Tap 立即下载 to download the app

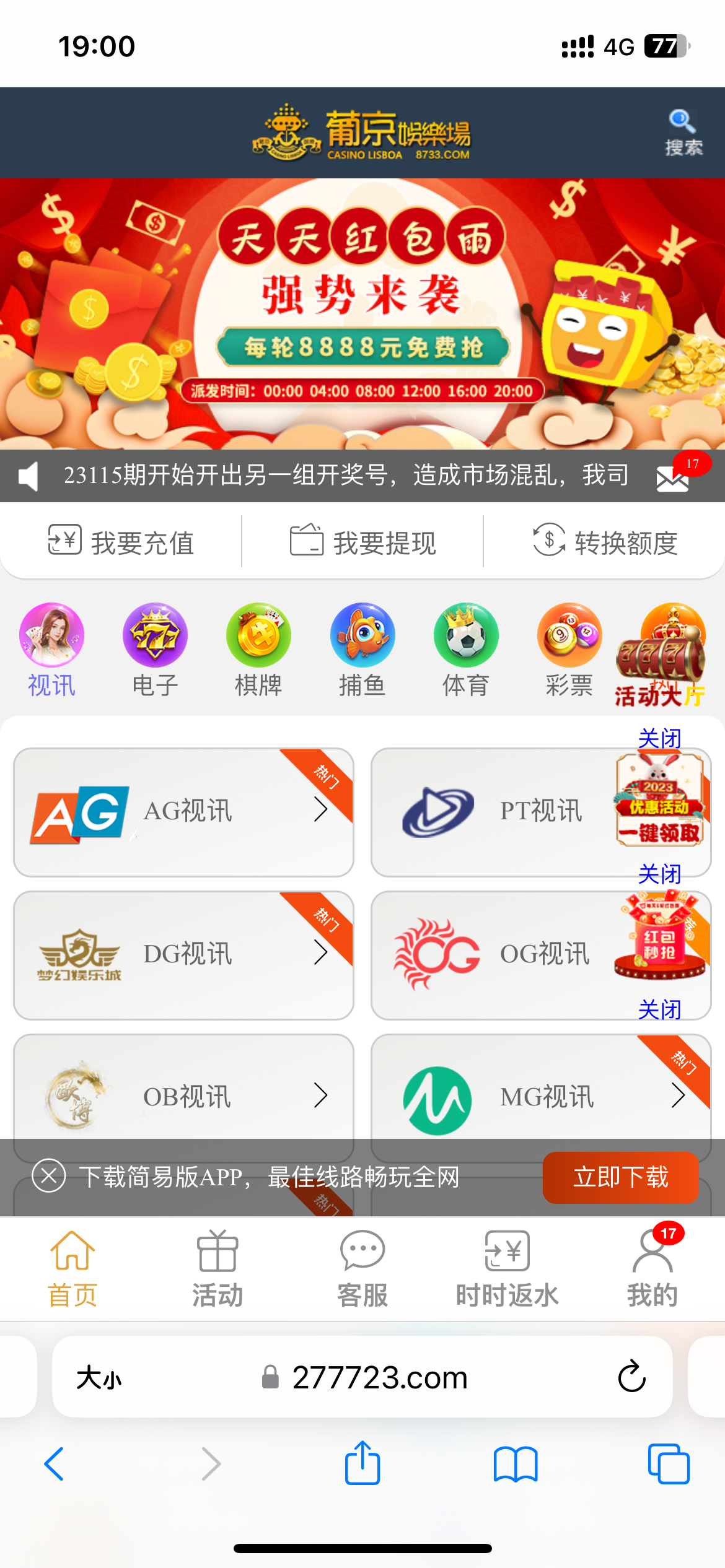pyautogui.click(x=620, y=1177)
